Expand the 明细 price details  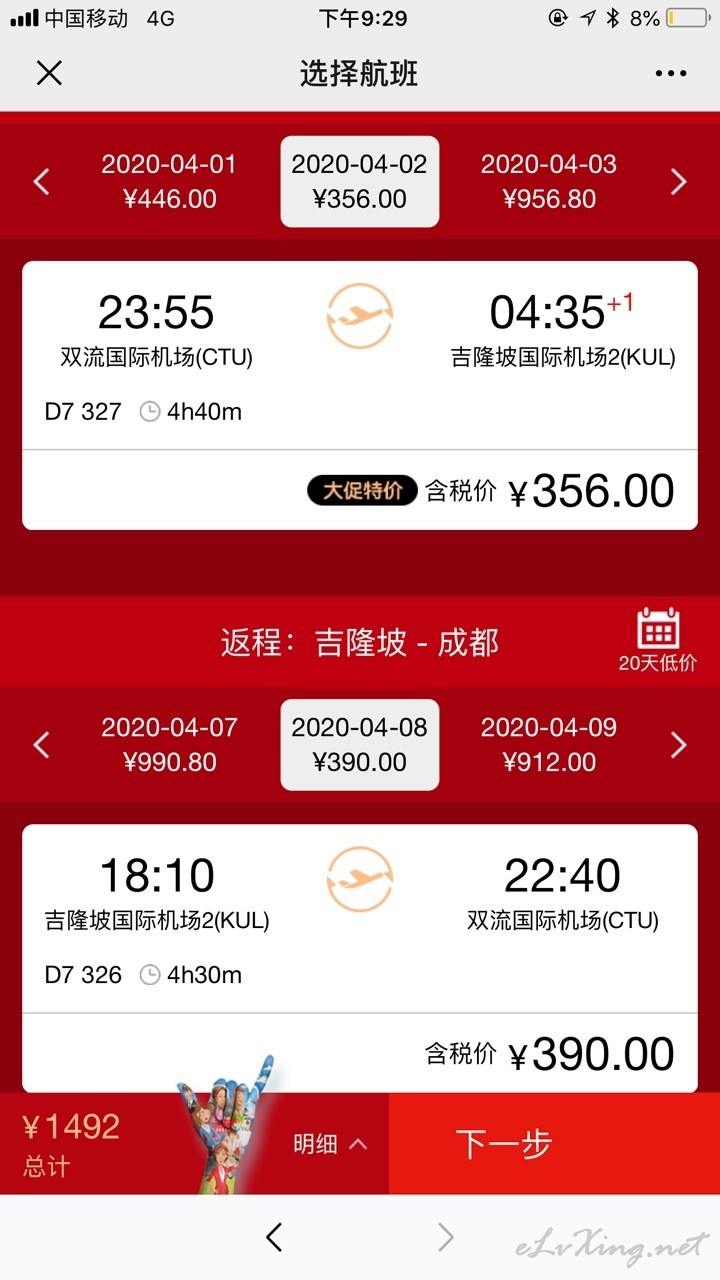point(330,1144)
